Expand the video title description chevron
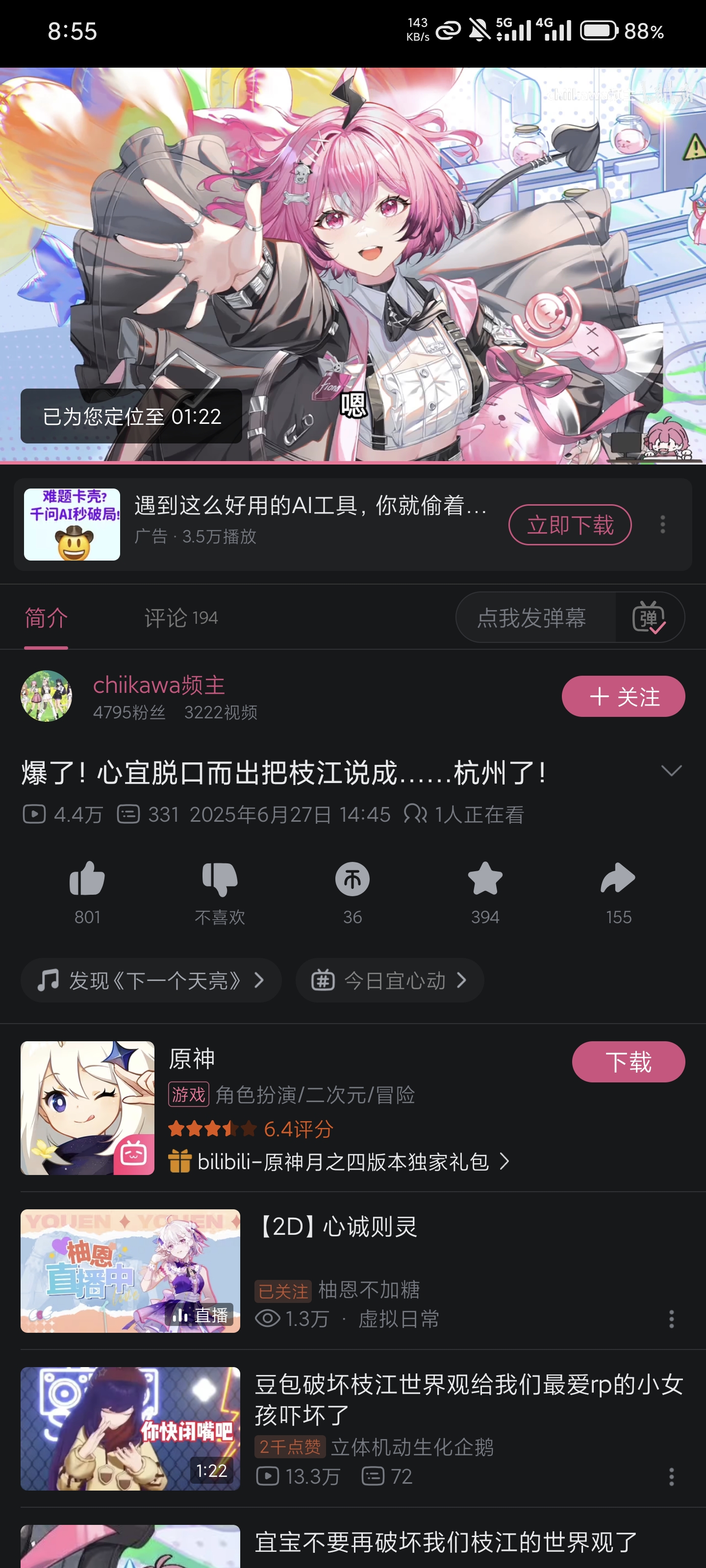Viewport: 706px width, 1568px height. coord(671,771)
